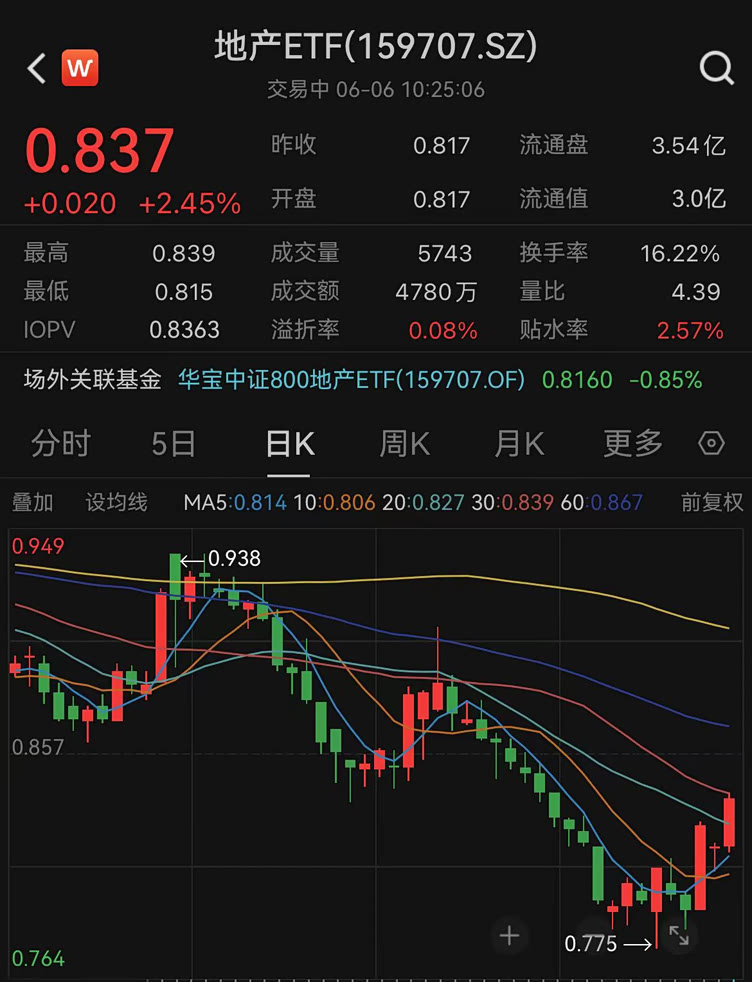This screenshot has height=982, width=752.
Task: Select the 日K daily chart tab
Action: click(x=287, y=443)
